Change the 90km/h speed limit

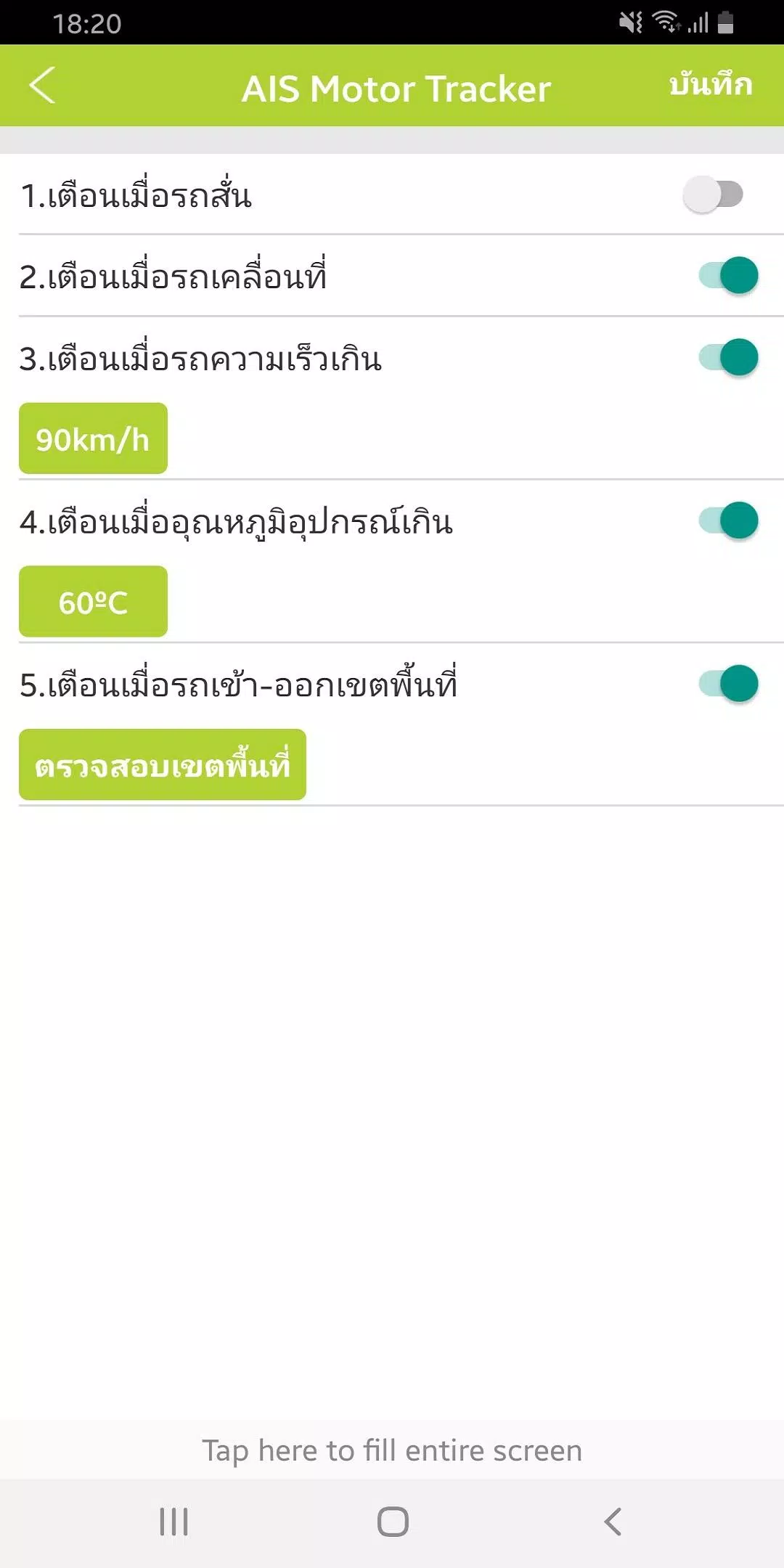pyautogui.click(x=93, y=438)
